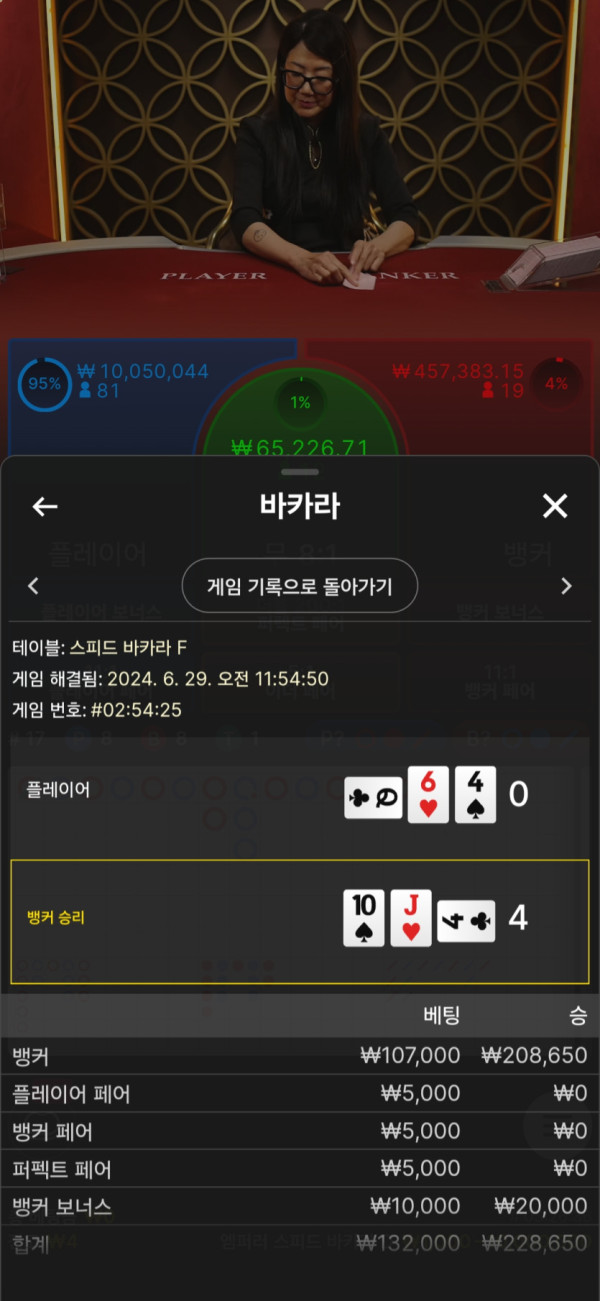
Task: View the next game record chevron
Action: tap(567, 586)
